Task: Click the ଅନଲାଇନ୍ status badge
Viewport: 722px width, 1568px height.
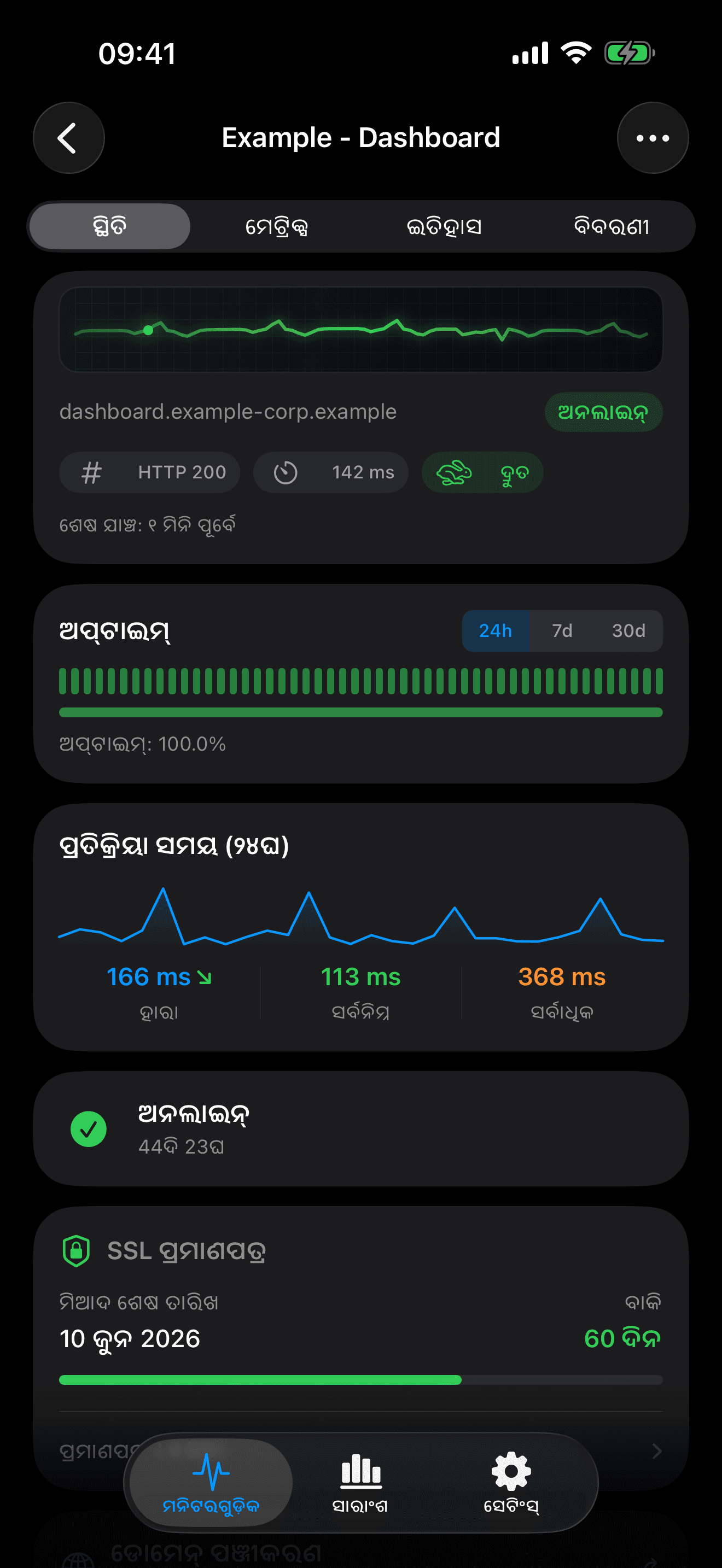Action: click(x=603, y=412)
